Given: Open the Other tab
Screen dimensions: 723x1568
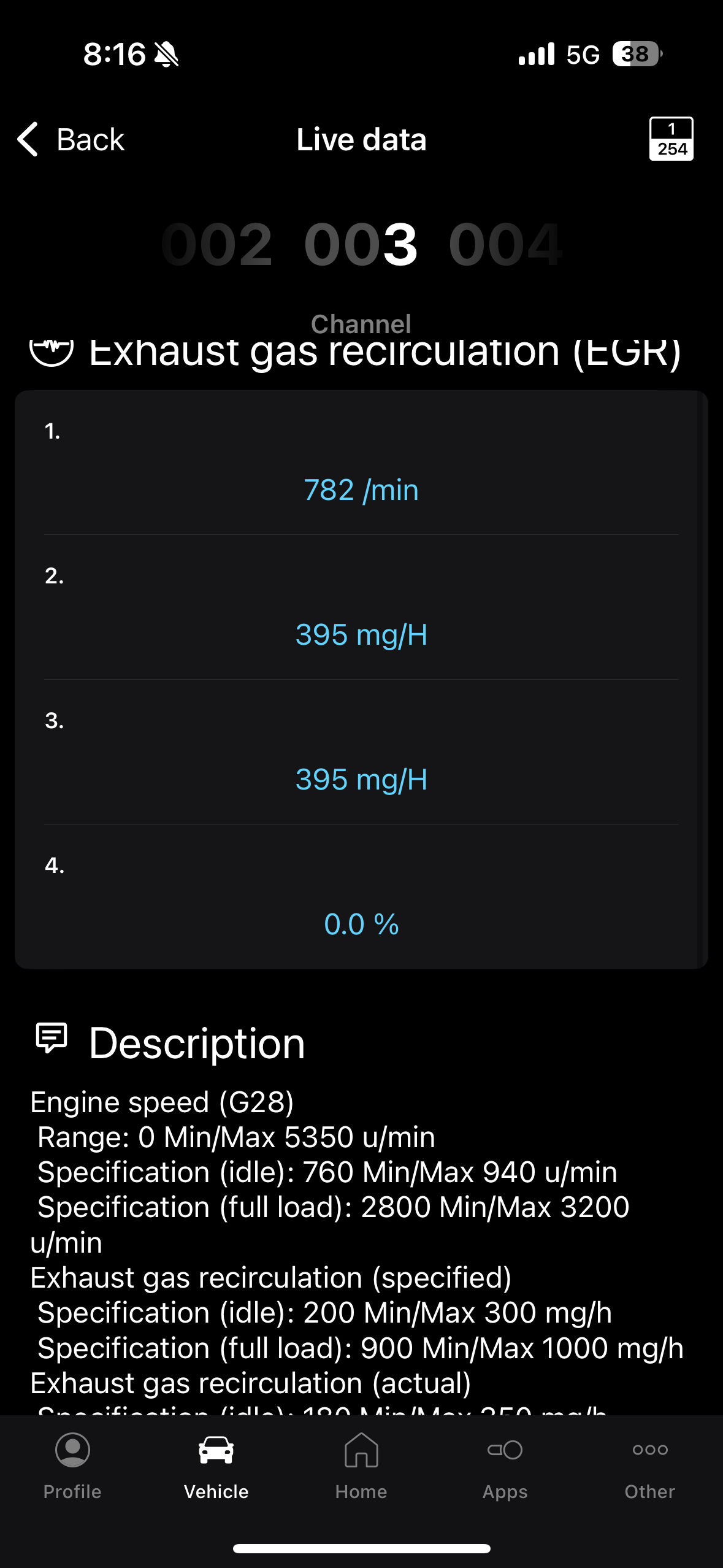Looking at the screenshot, I should (x=649, y=1466).
